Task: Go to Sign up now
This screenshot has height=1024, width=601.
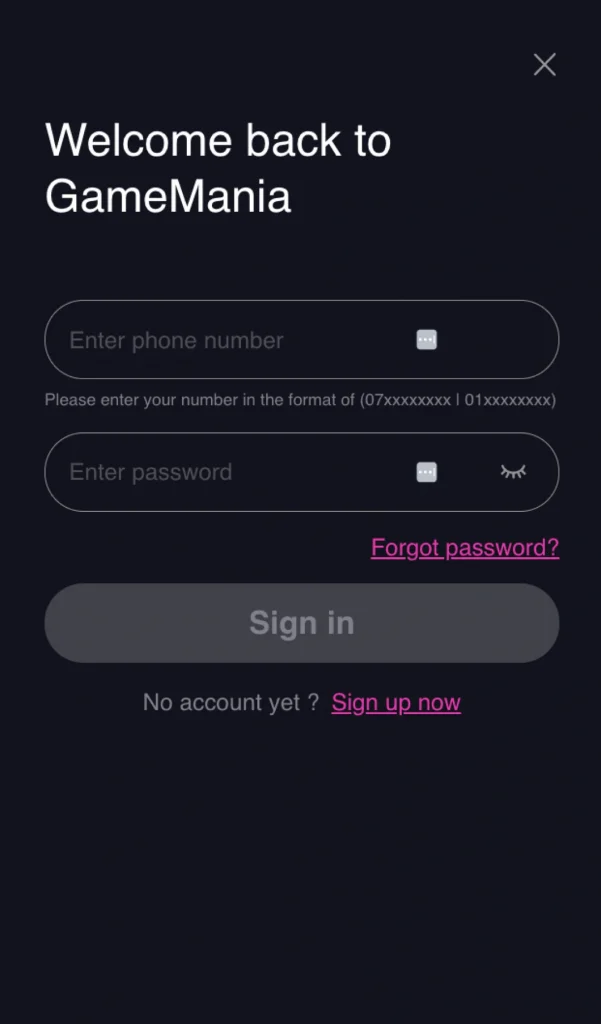Action: 396,703
